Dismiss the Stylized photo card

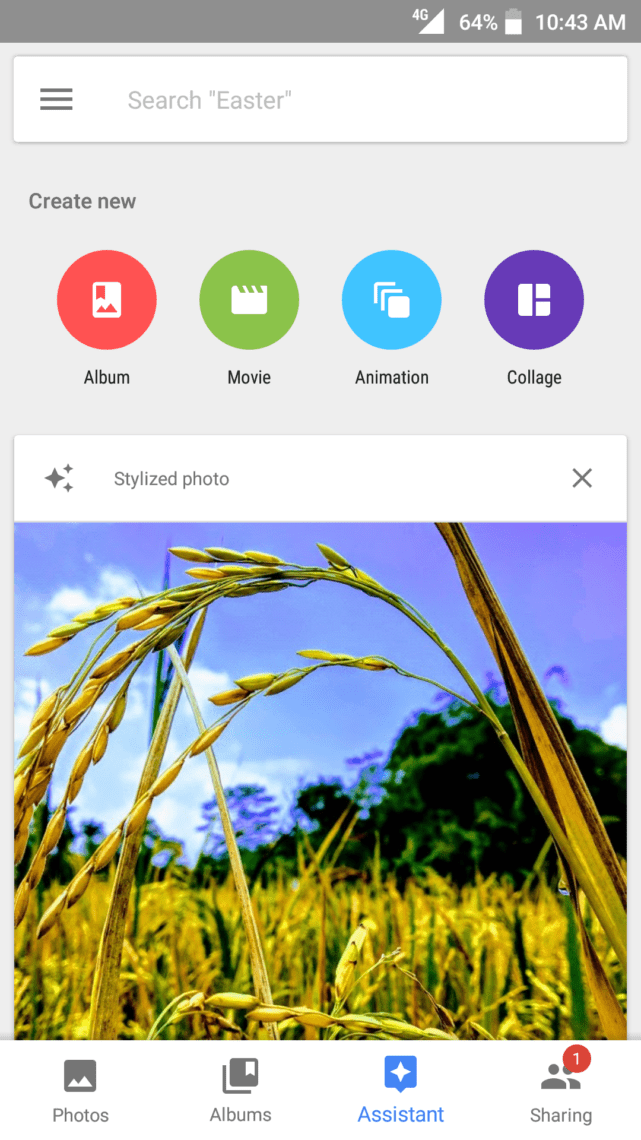(582, 478)
